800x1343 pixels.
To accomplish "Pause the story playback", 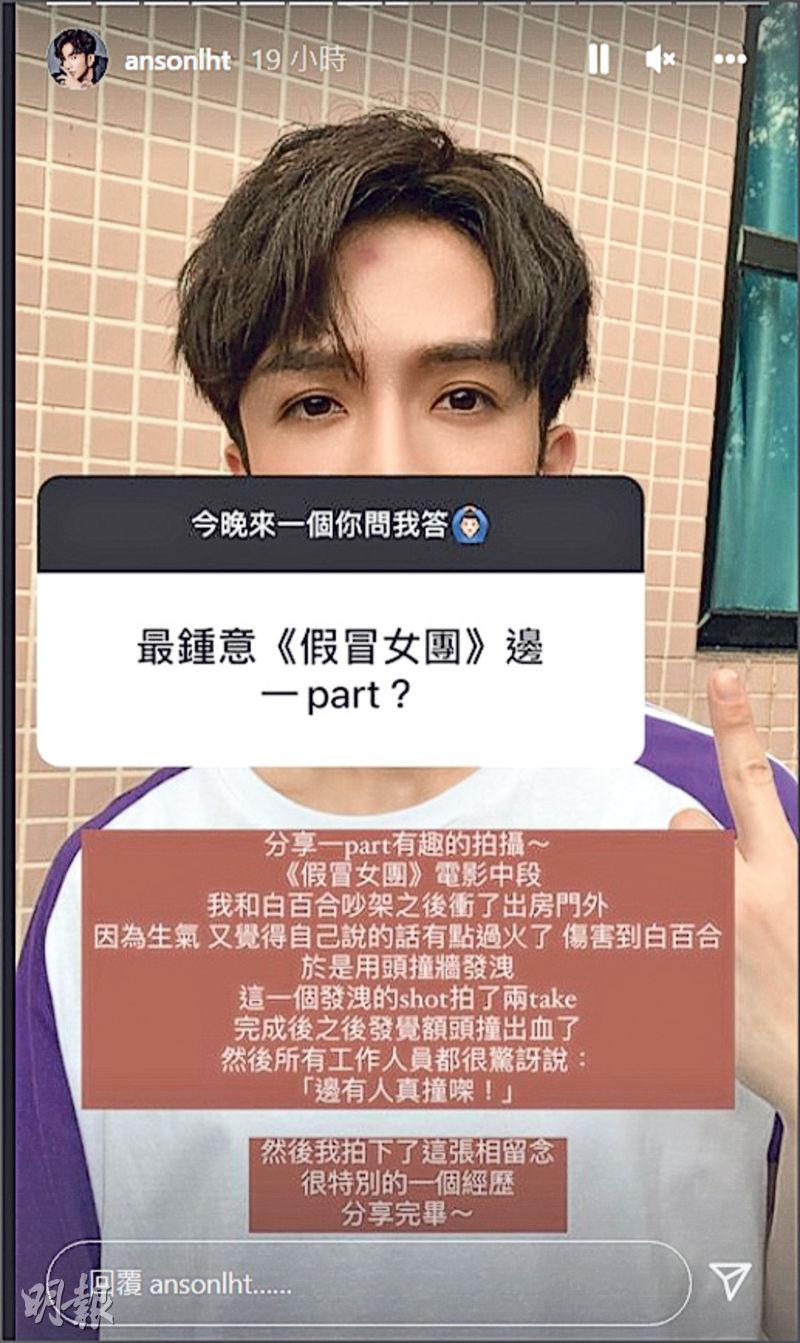I will pos(598,60).
